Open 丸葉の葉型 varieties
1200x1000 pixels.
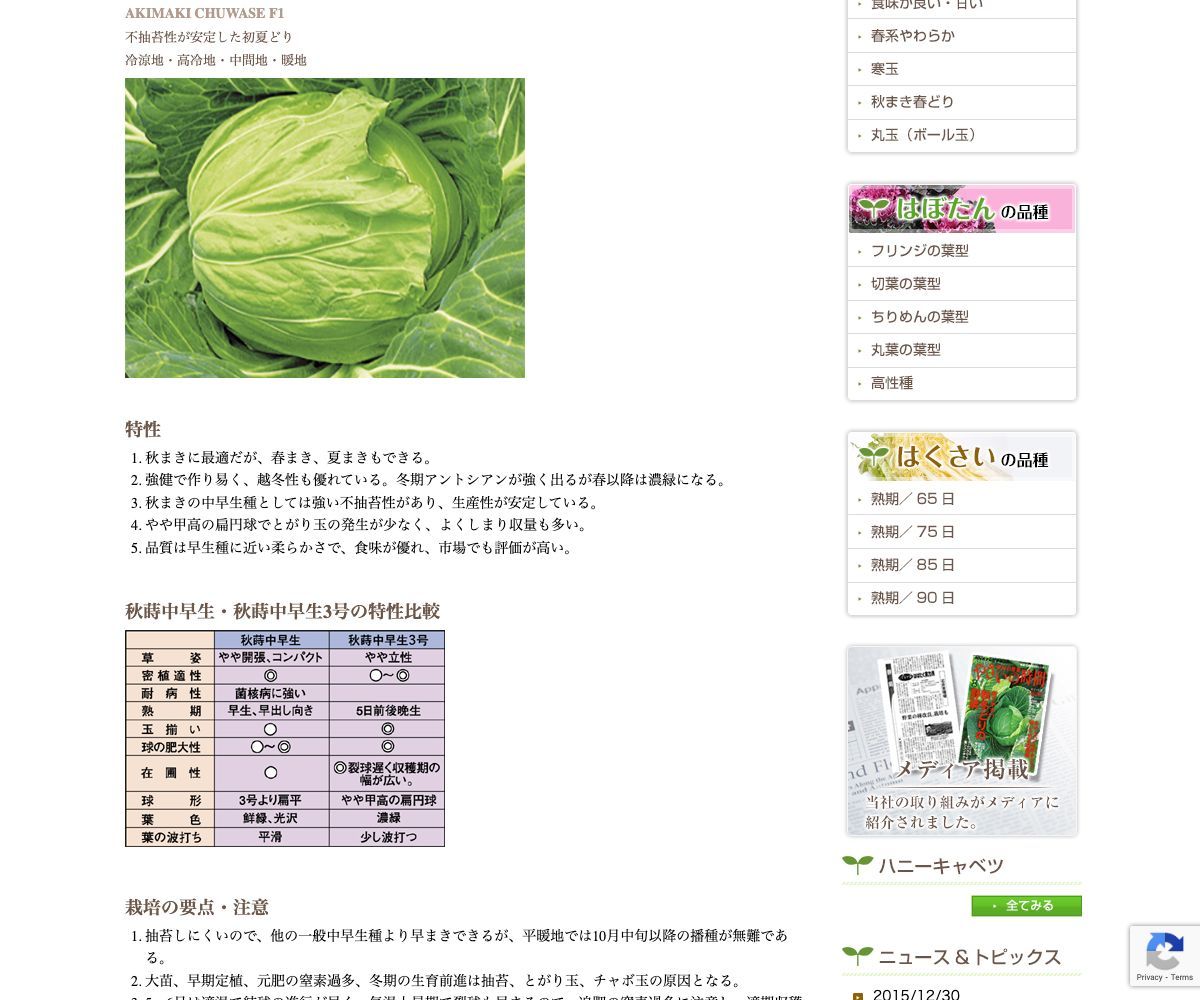(x=905, y=350)
